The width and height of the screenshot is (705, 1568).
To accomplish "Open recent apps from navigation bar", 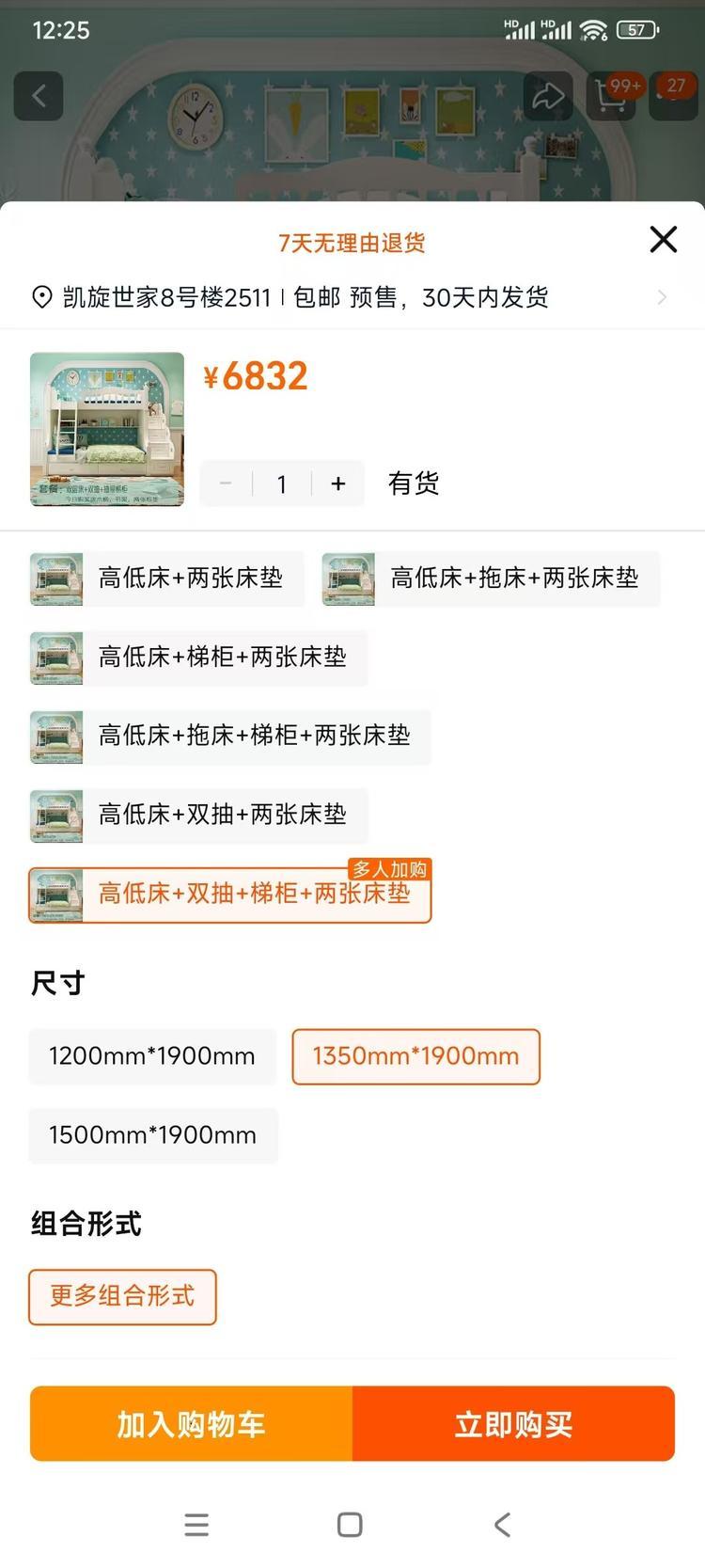I will (196, 1524).
